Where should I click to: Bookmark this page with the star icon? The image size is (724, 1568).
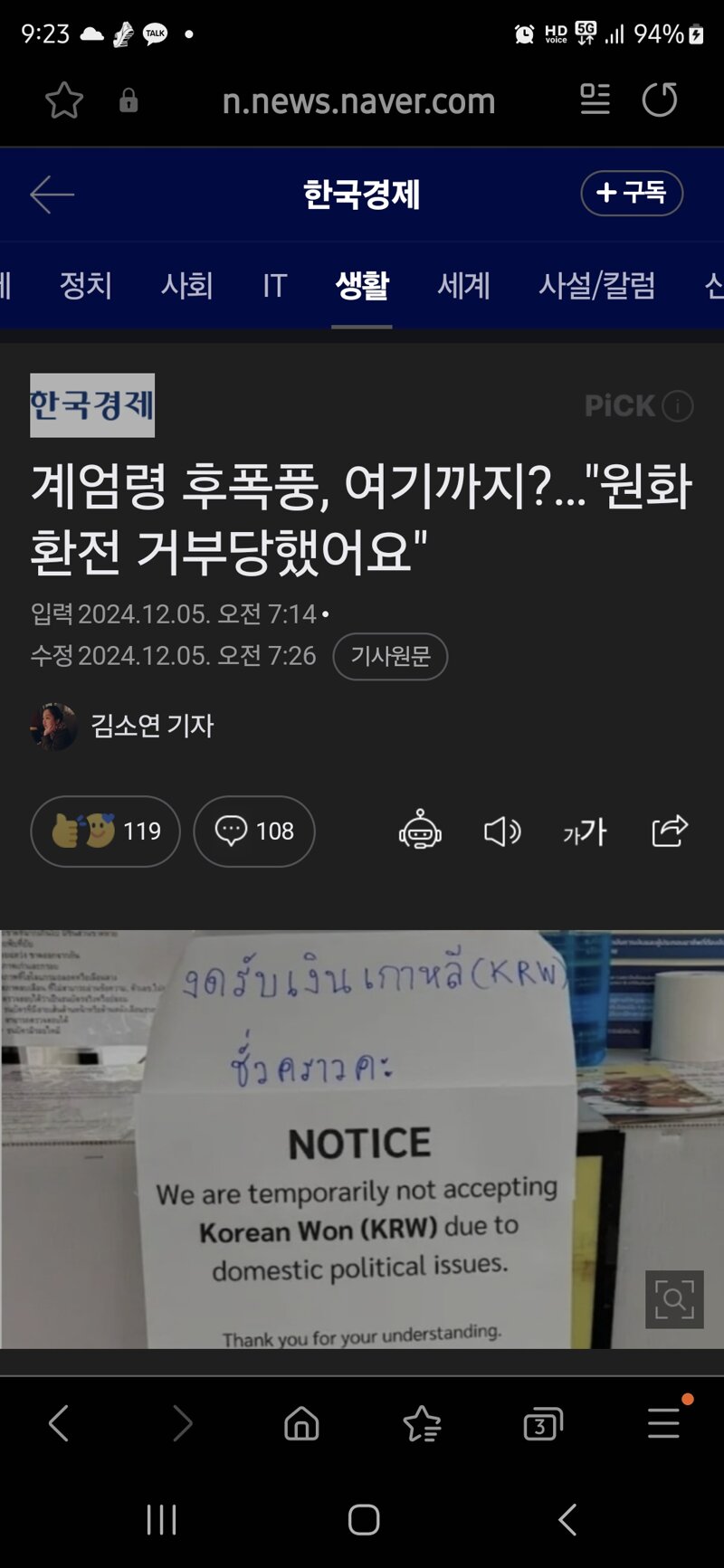pos(64,100)
